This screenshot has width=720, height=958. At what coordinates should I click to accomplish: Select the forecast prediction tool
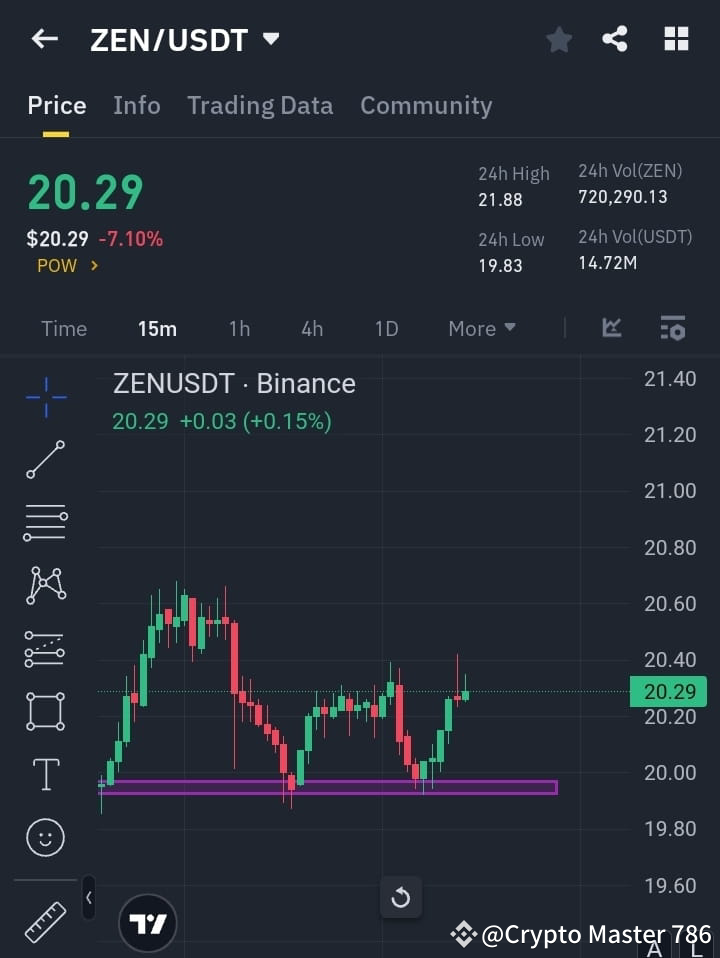44,648
